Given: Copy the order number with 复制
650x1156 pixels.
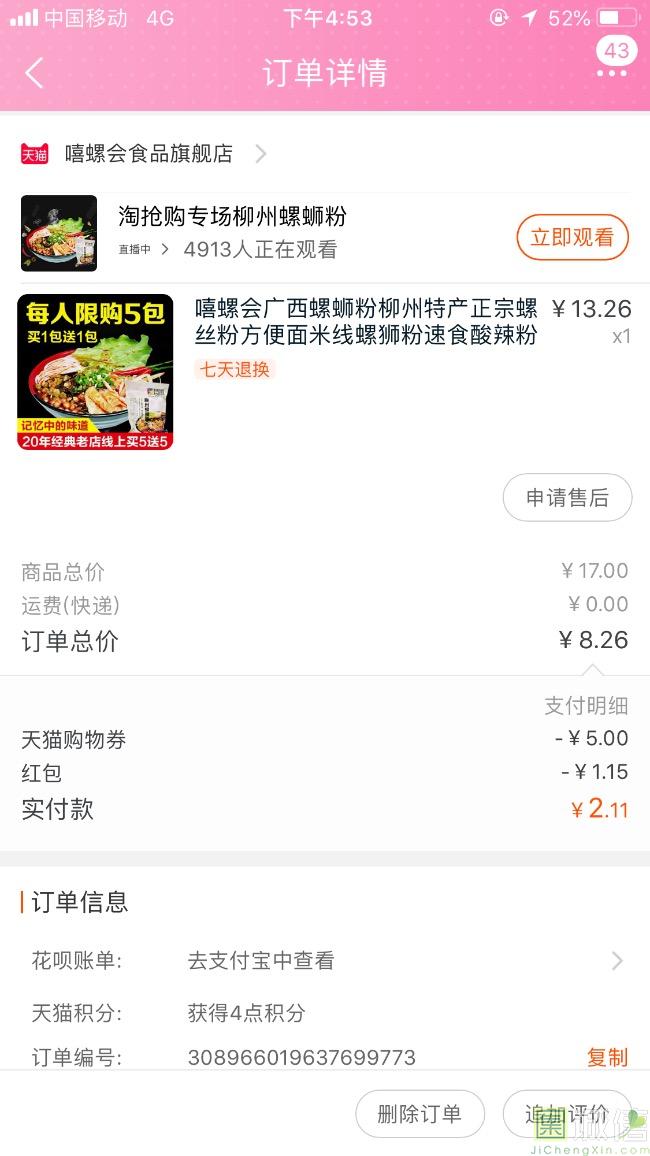Looking at the screenshot, I should pos(607,1057).
